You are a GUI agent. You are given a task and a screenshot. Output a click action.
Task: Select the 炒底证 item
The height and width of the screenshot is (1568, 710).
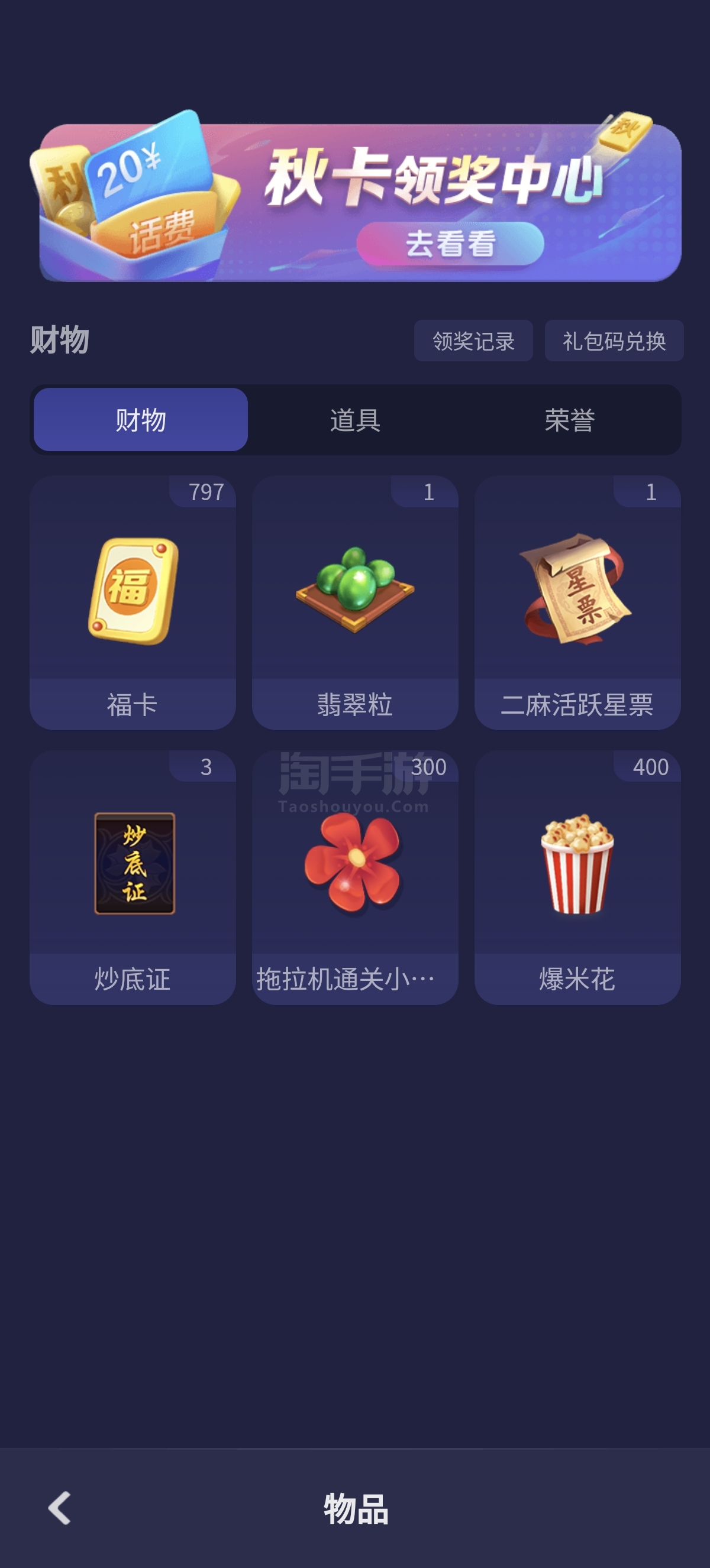(133, 876)
